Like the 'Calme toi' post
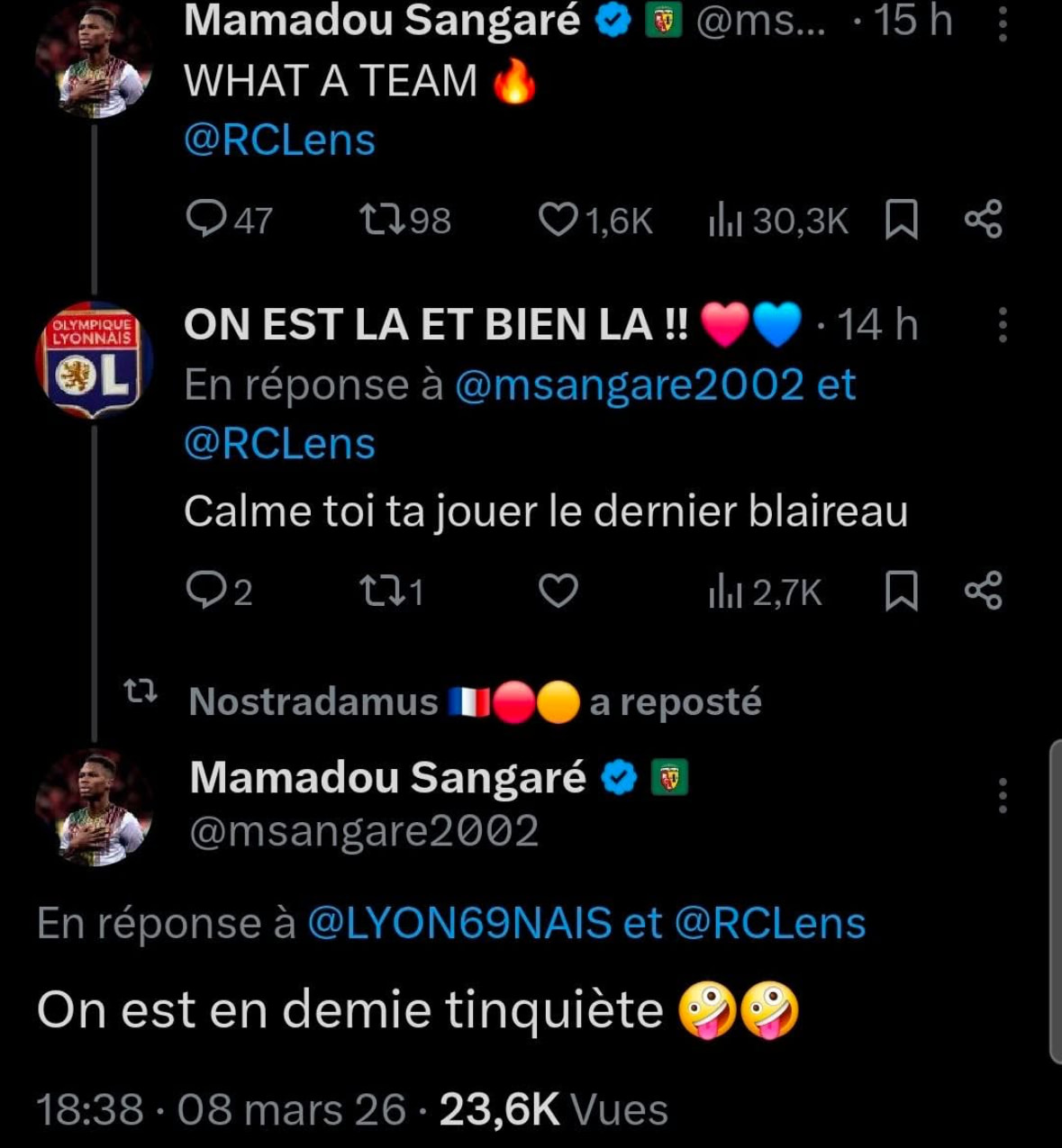Viewport: 1062px width, 1148px height. tap(558, 591)
